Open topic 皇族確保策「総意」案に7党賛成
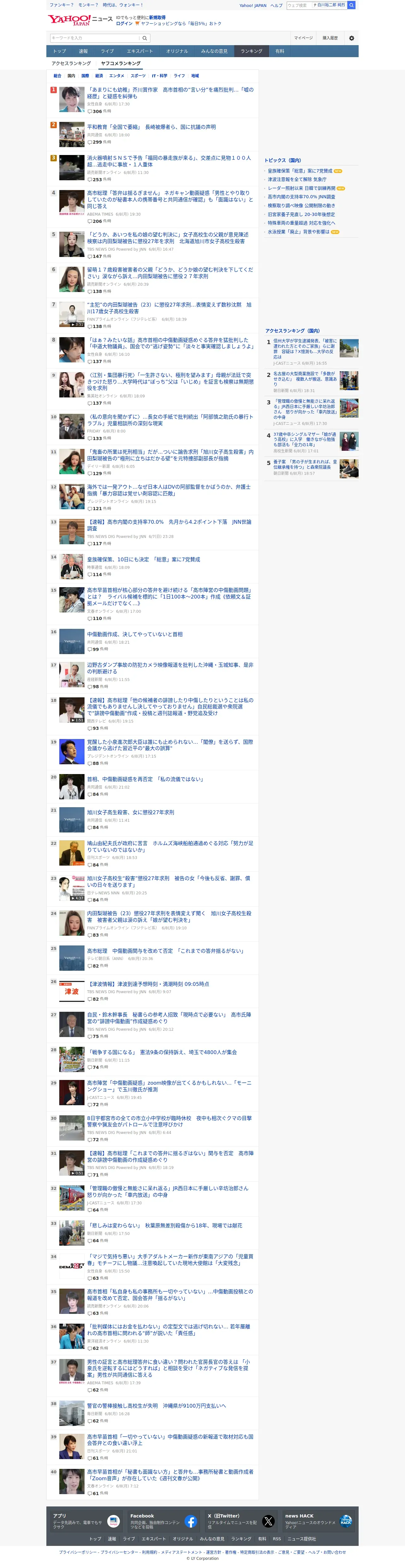This screenshot has height=1568, width=405. point(300,171)
